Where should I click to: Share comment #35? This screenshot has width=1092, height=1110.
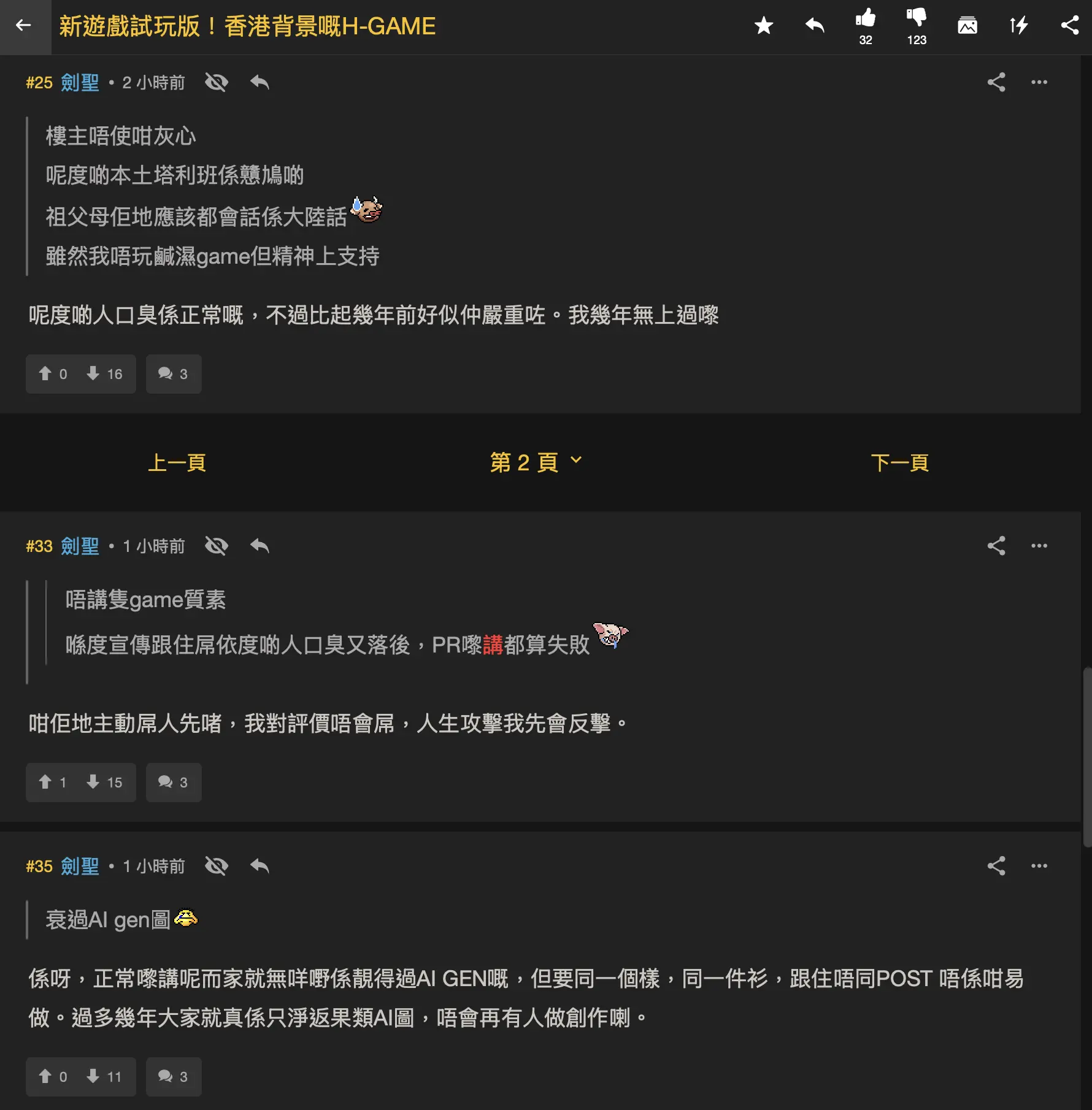tap(997, 866)
